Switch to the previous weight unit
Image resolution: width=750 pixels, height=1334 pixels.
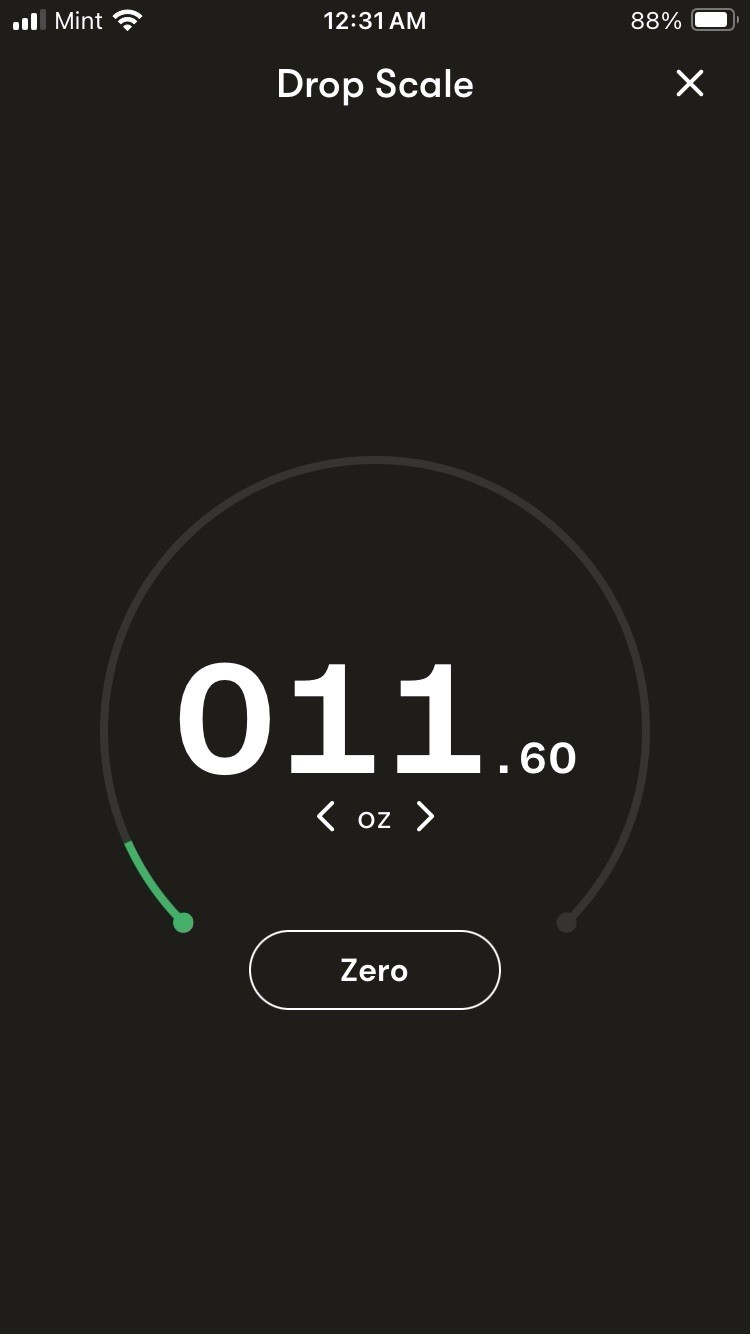point(325,817)
